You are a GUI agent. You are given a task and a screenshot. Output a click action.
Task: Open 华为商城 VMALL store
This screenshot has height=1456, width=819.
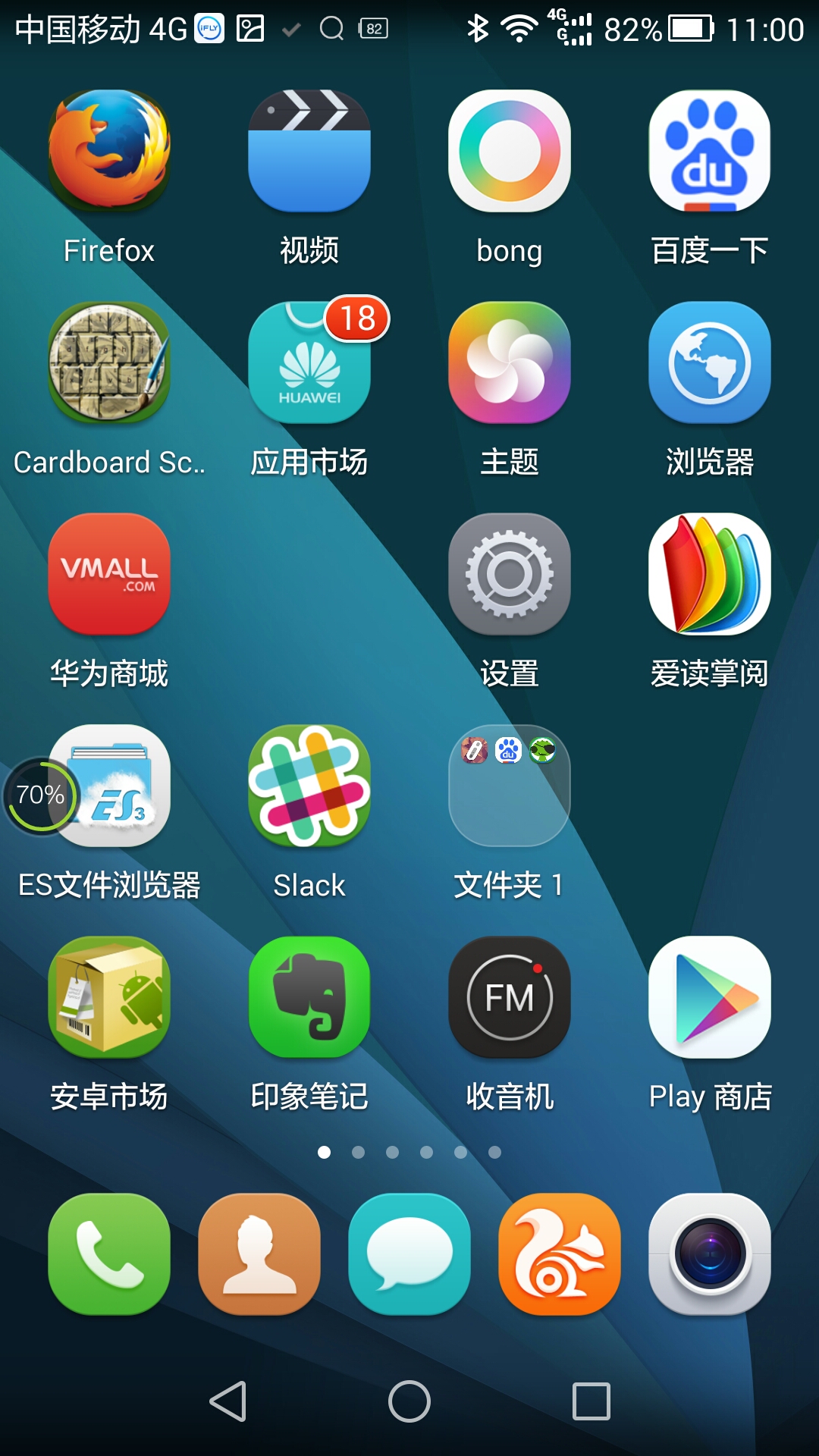click(x=109, y=574)
